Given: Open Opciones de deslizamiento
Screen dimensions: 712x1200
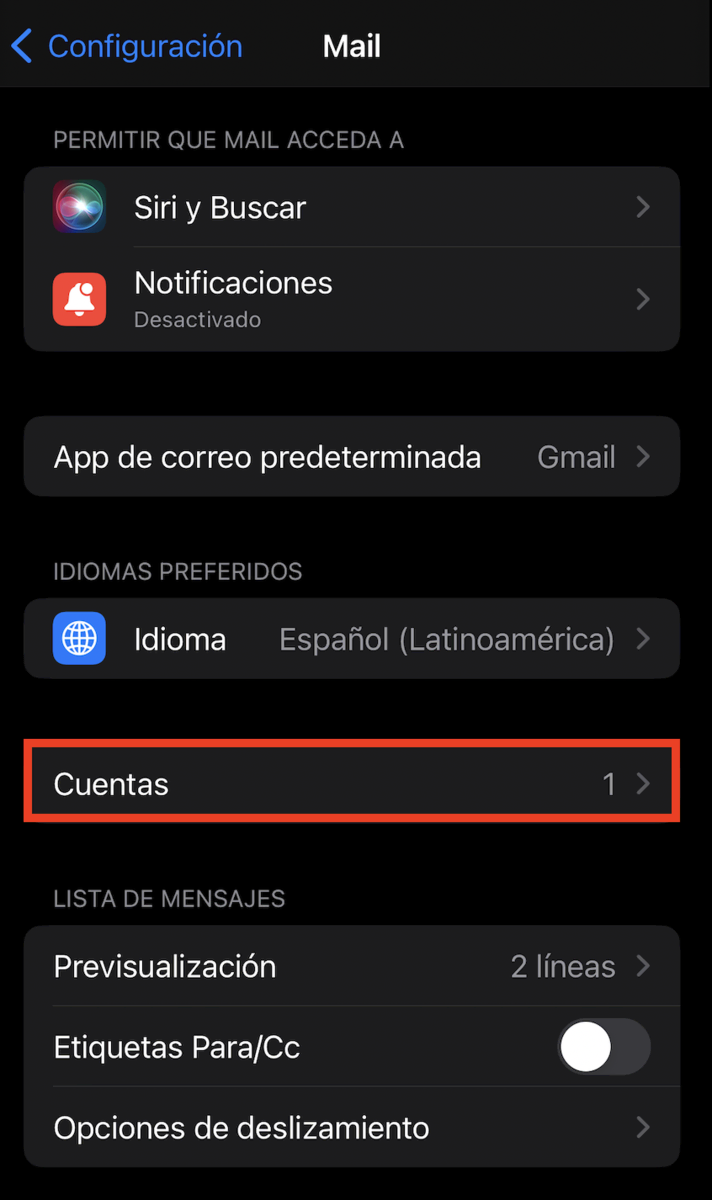Looking at the screenshot, I should pyautogui.click(x=351, y=1128).
